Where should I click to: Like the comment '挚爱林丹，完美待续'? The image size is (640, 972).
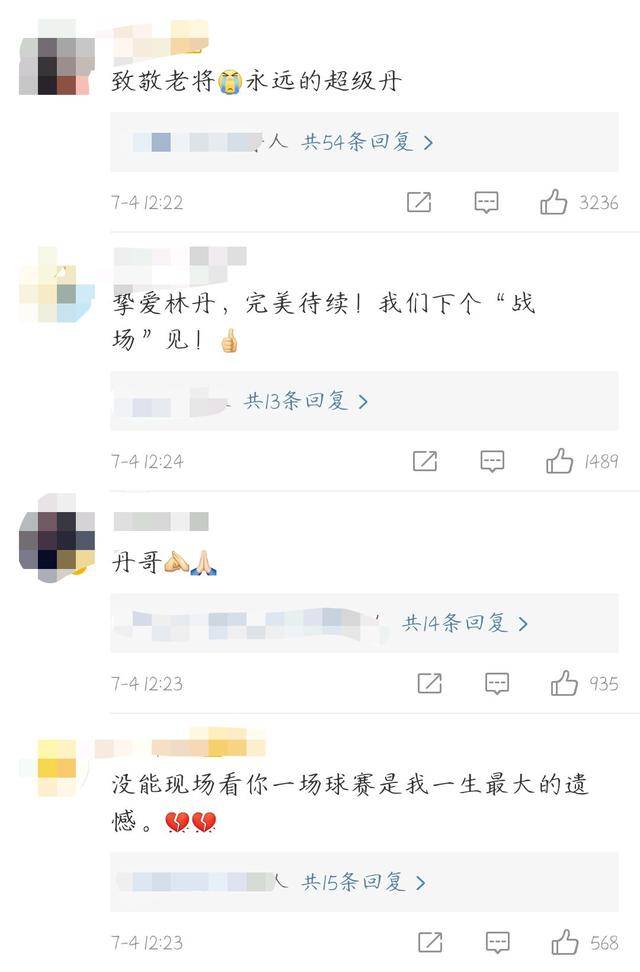coord(560,461)
